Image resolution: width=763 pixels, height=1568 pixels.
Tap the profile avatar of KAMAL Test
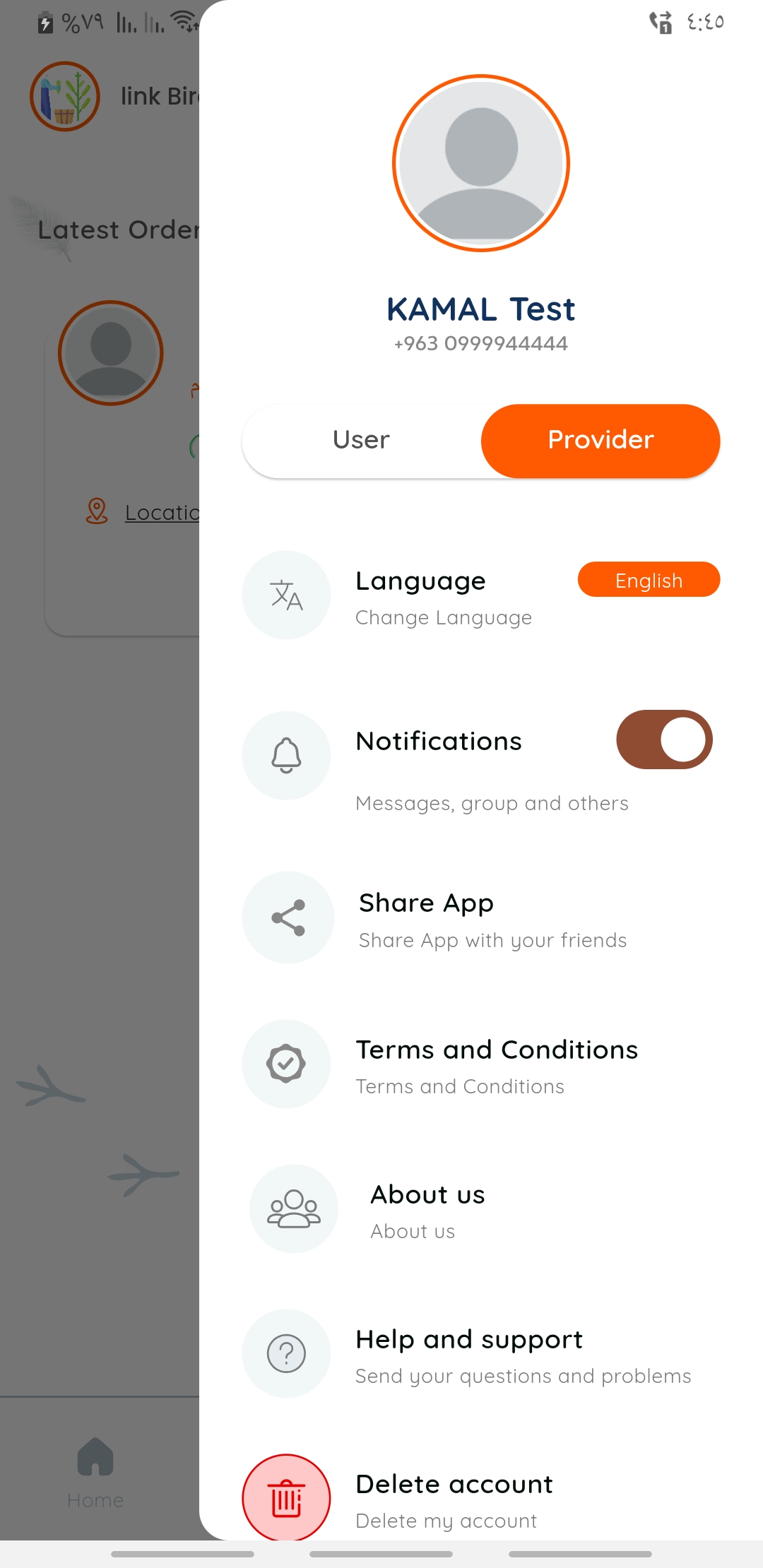click(481, 163)
